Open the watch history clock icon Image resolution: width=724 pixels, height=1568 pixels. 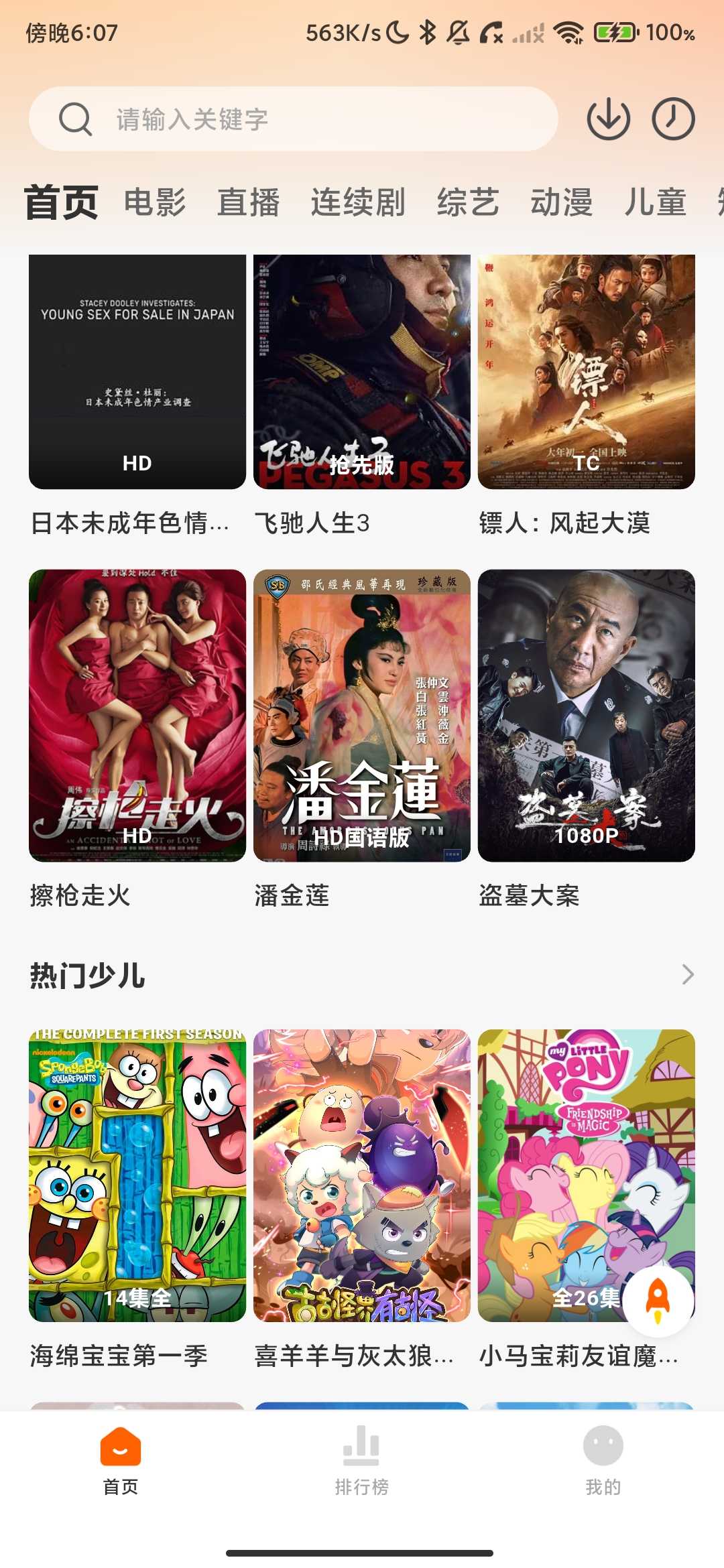(673, 119)
